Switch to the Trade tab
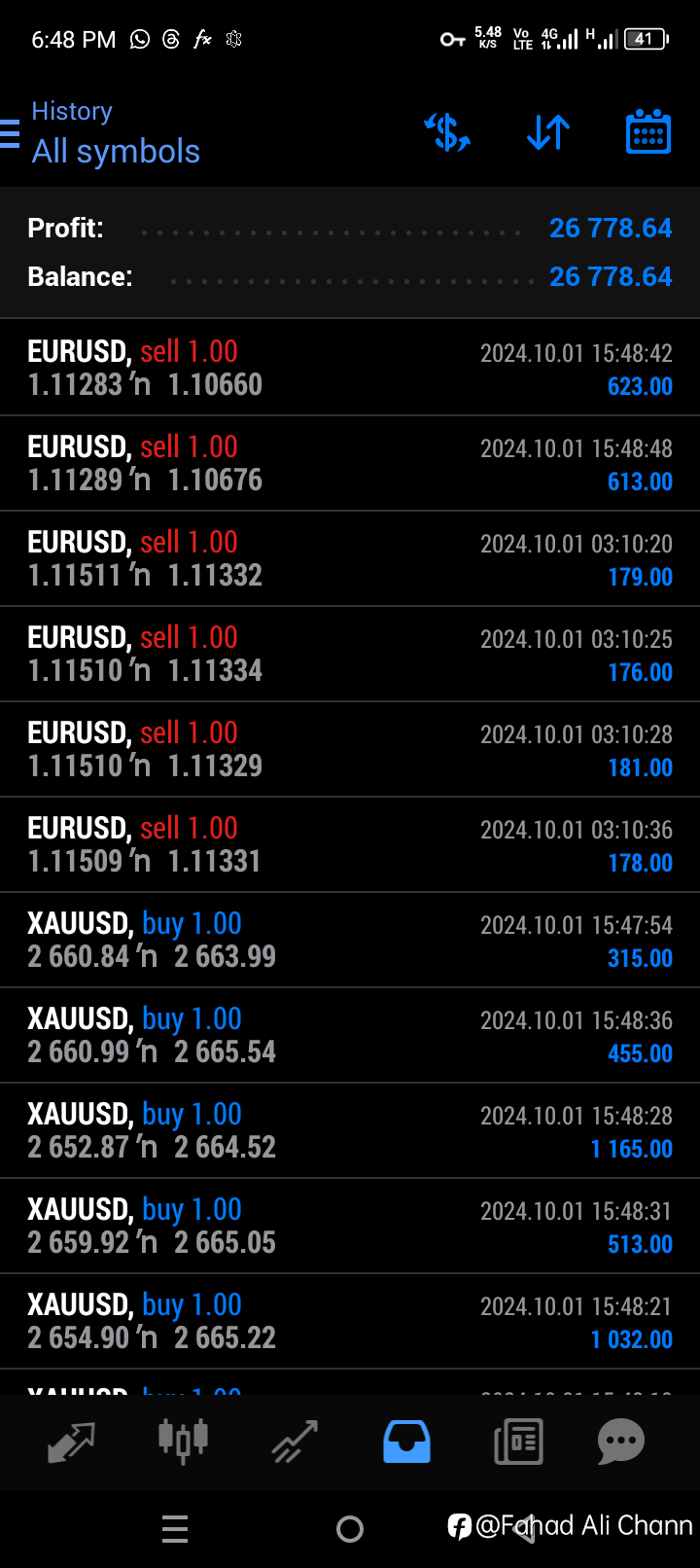Image resolution: width=700 pixels, height=1568 pixels. coord(295,1442)
